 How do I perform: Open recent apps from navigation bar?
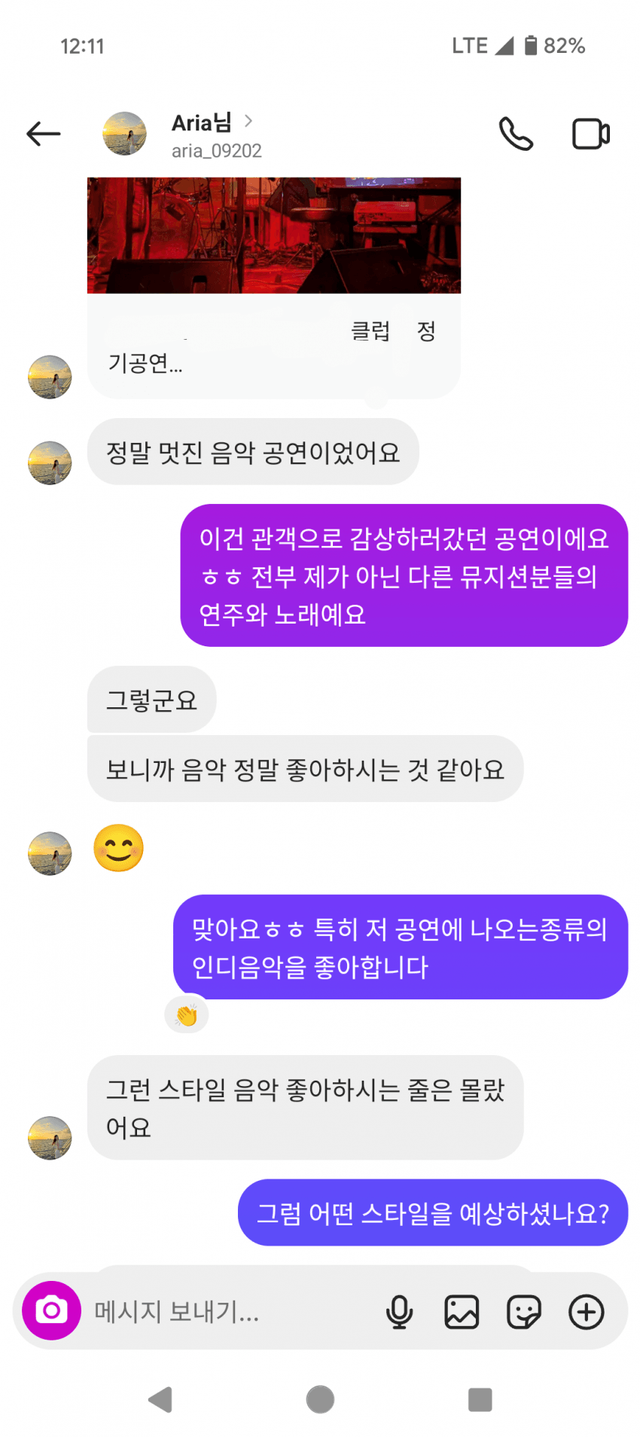point(480,1399)
